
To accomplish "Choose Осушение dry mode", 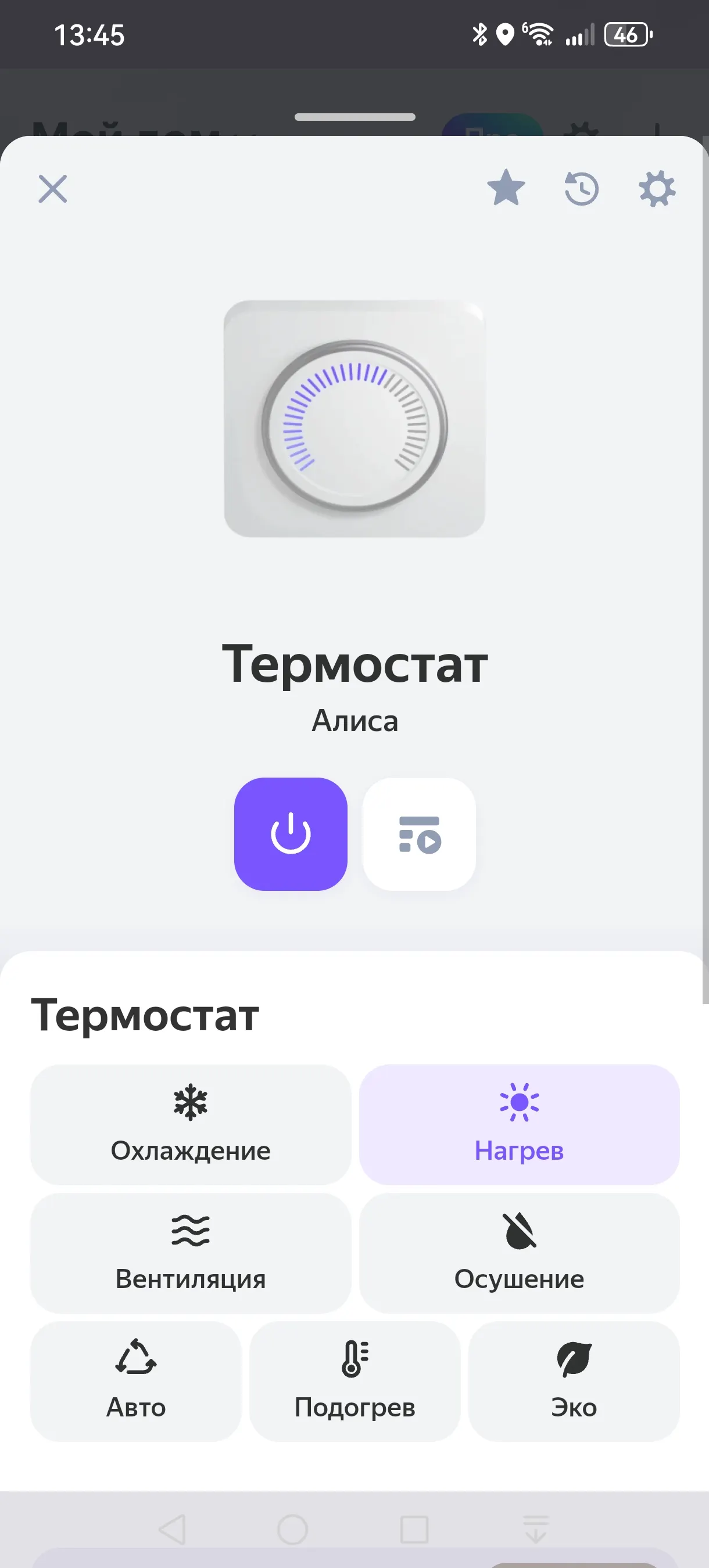I will point(519,1253).
